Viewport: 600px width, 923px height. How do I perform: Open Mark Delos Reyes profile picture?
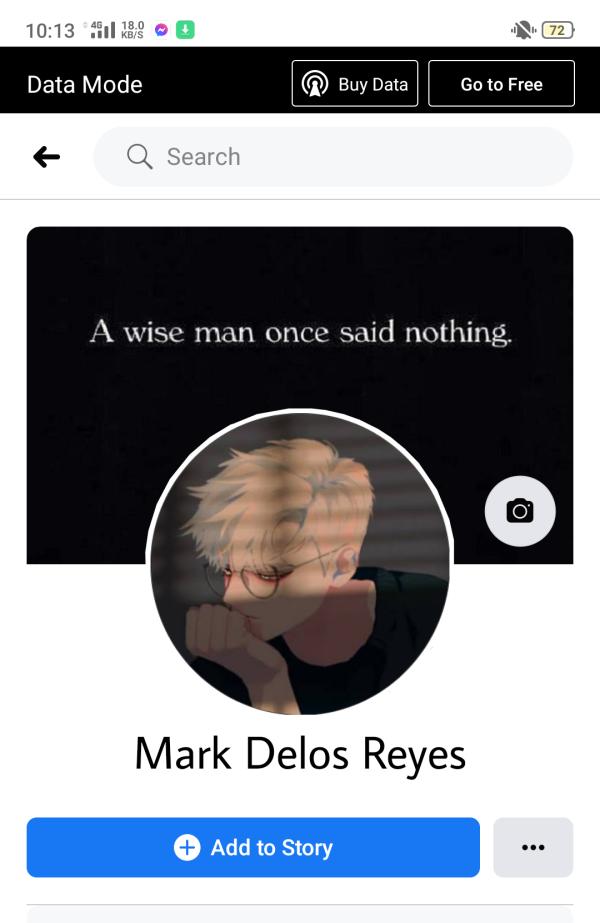click(x=300, y=565)
